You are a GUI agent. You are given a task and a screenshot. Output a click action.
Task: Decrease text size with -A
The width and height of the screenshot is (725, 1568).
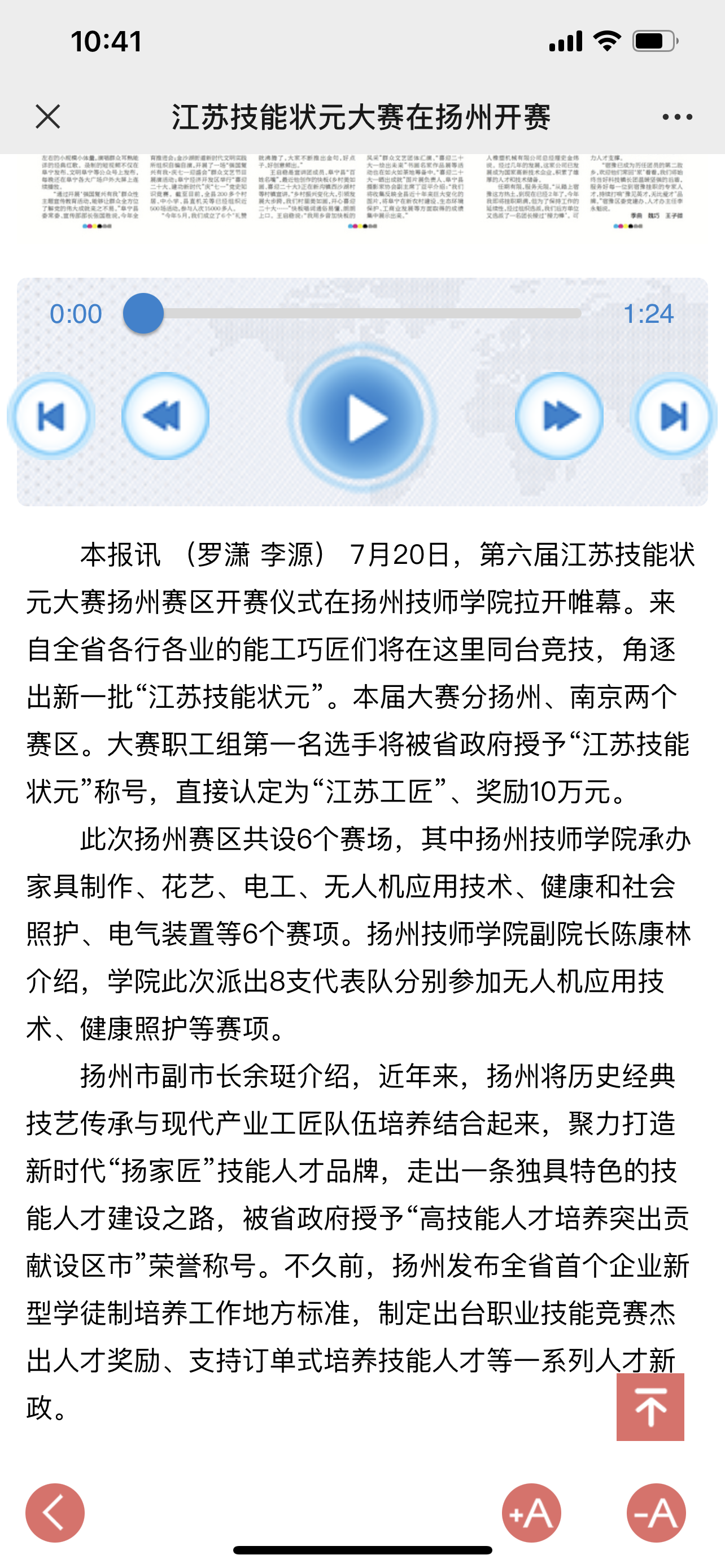(x=656, y=1513)
